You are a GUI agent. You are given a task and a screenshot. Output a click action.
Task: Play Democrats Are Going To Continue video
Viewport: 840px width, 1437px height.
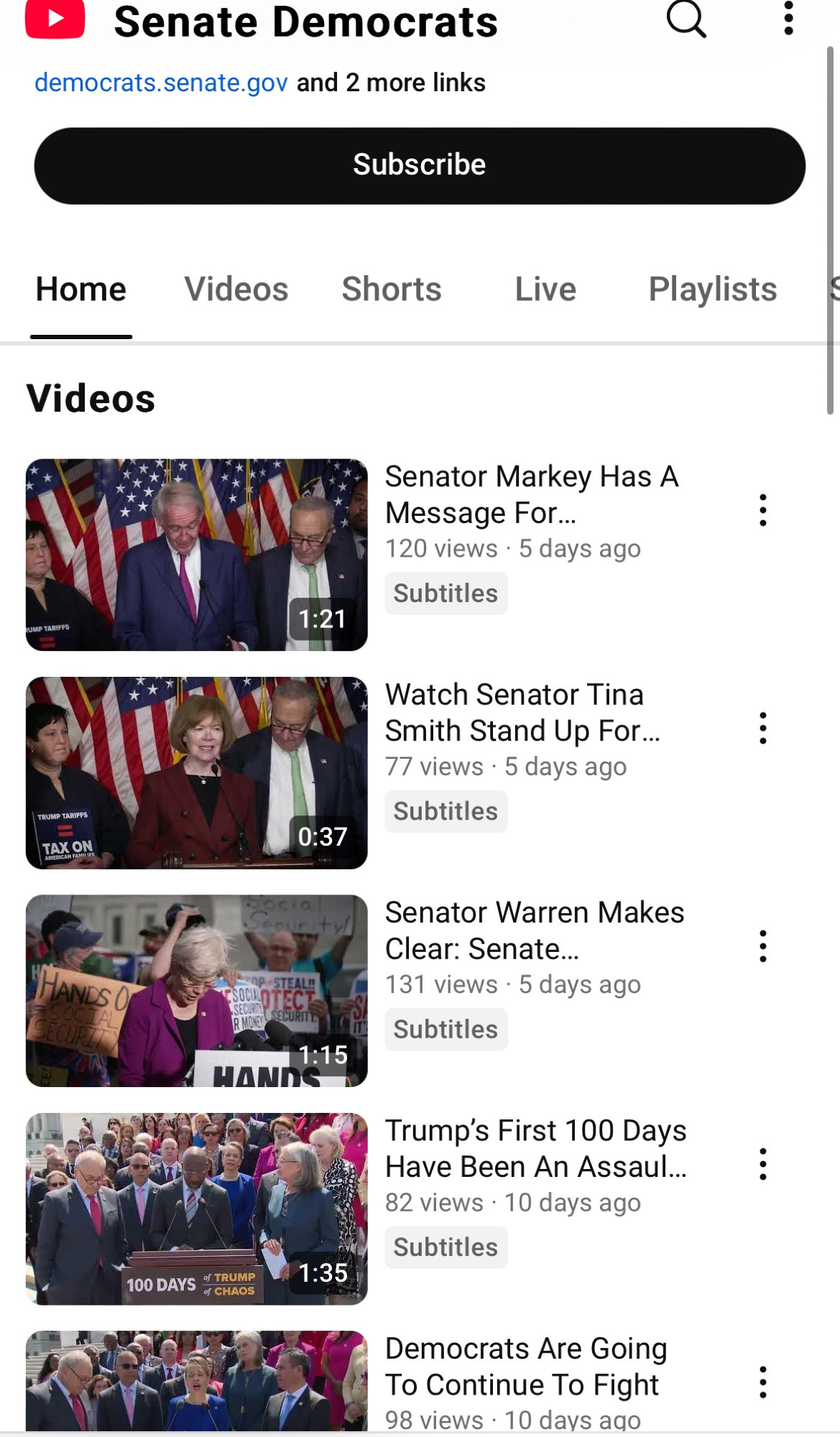pyautogui.click(x=196, y=1381)
